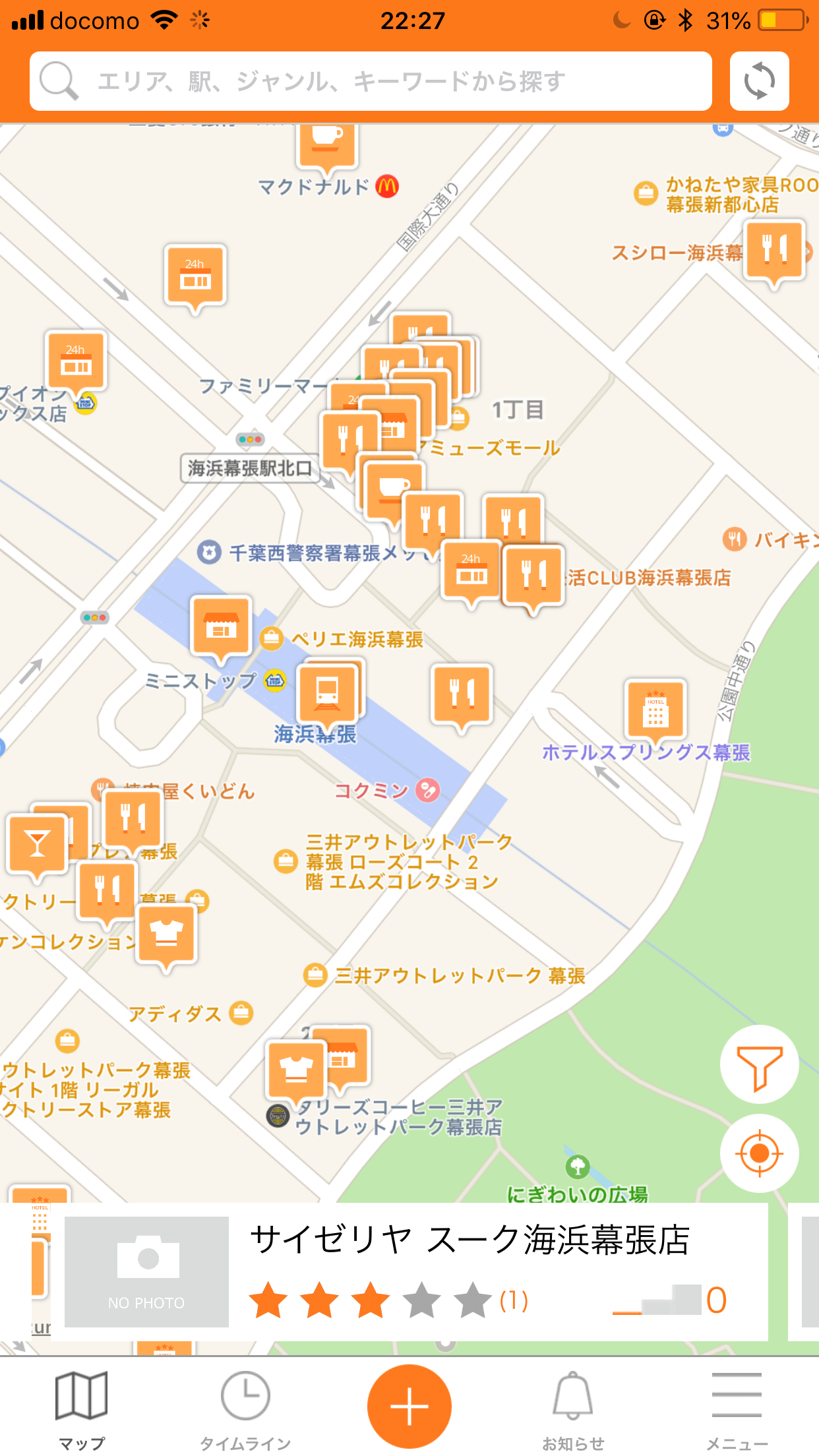Select the train station pin at 海浜幕張
The image size is (819, 1456).
[x=327, y=694]
